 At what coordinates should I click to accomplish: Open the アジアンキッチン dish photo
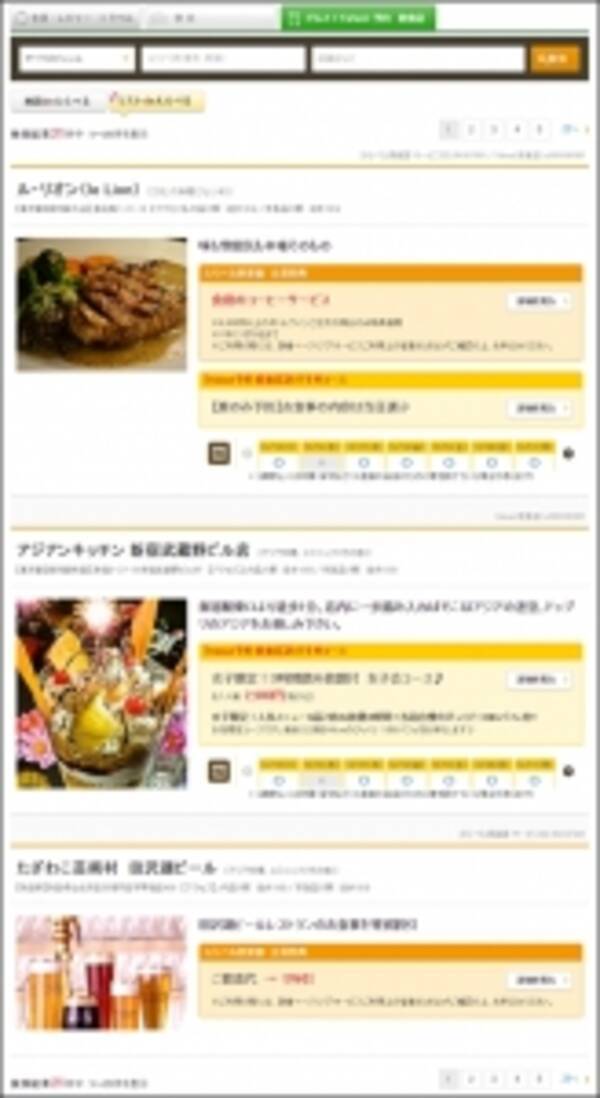click(101, 692)
